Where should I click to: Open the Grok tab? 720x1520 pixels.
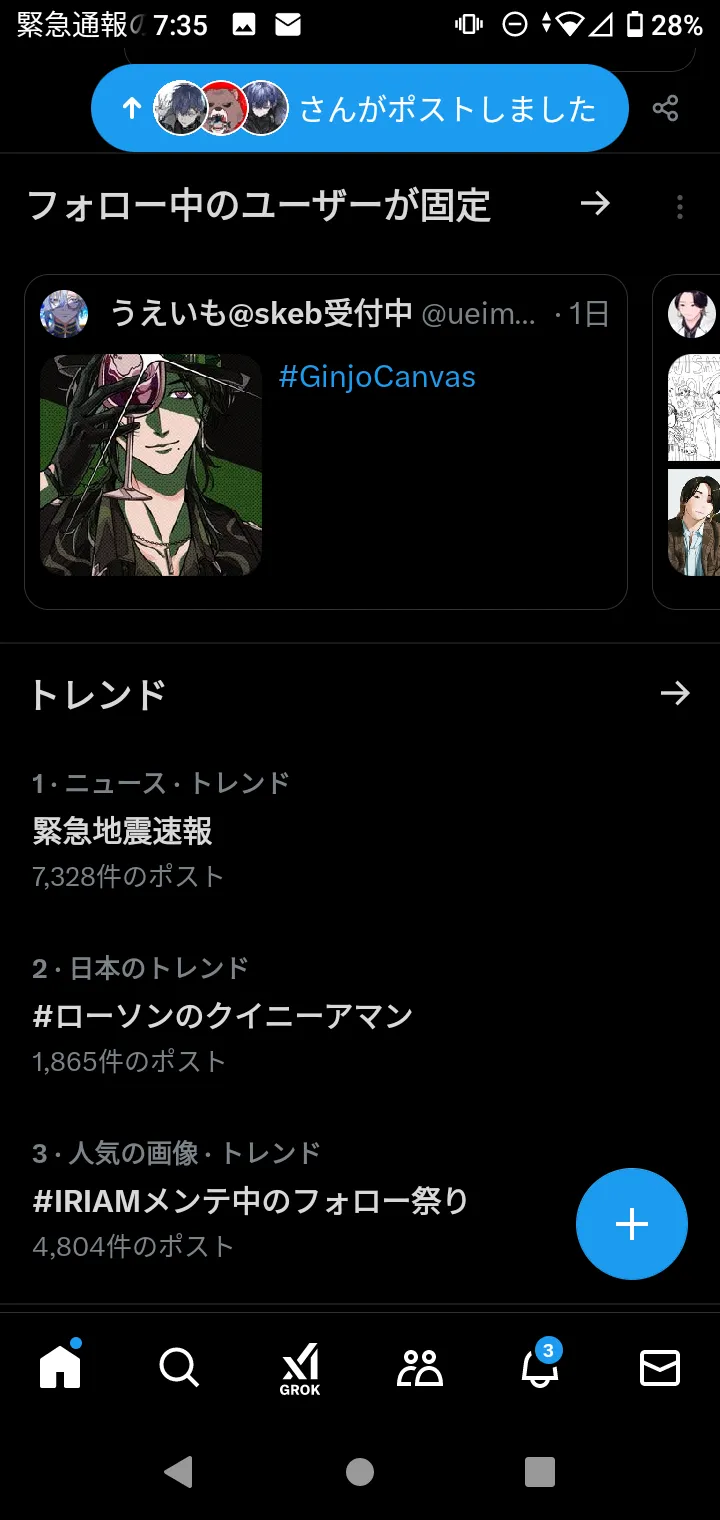click(x=300, y=1369)
